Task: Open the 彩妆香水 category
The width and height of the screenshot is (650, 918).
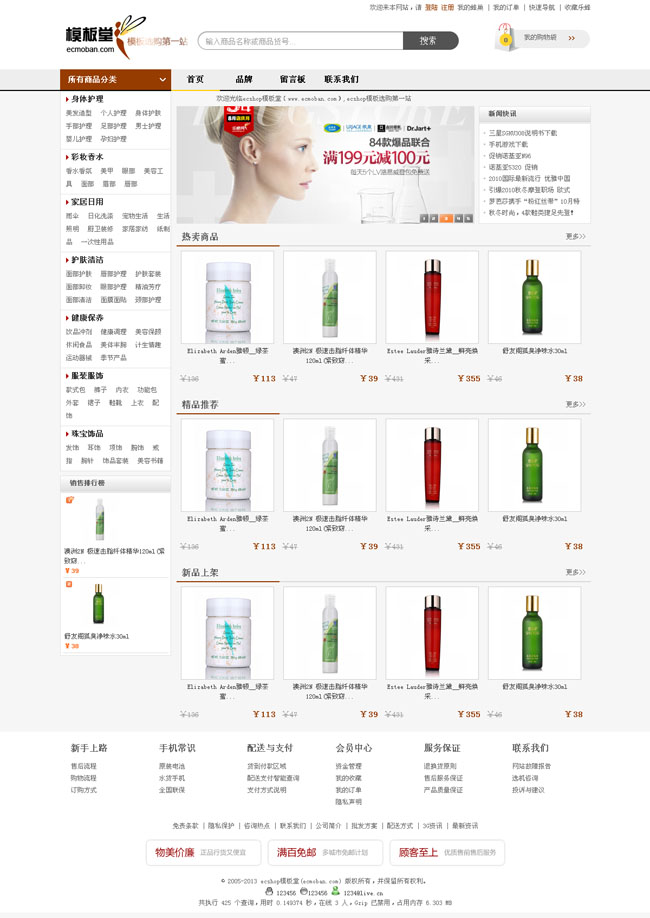Action: tap(87, 157)
